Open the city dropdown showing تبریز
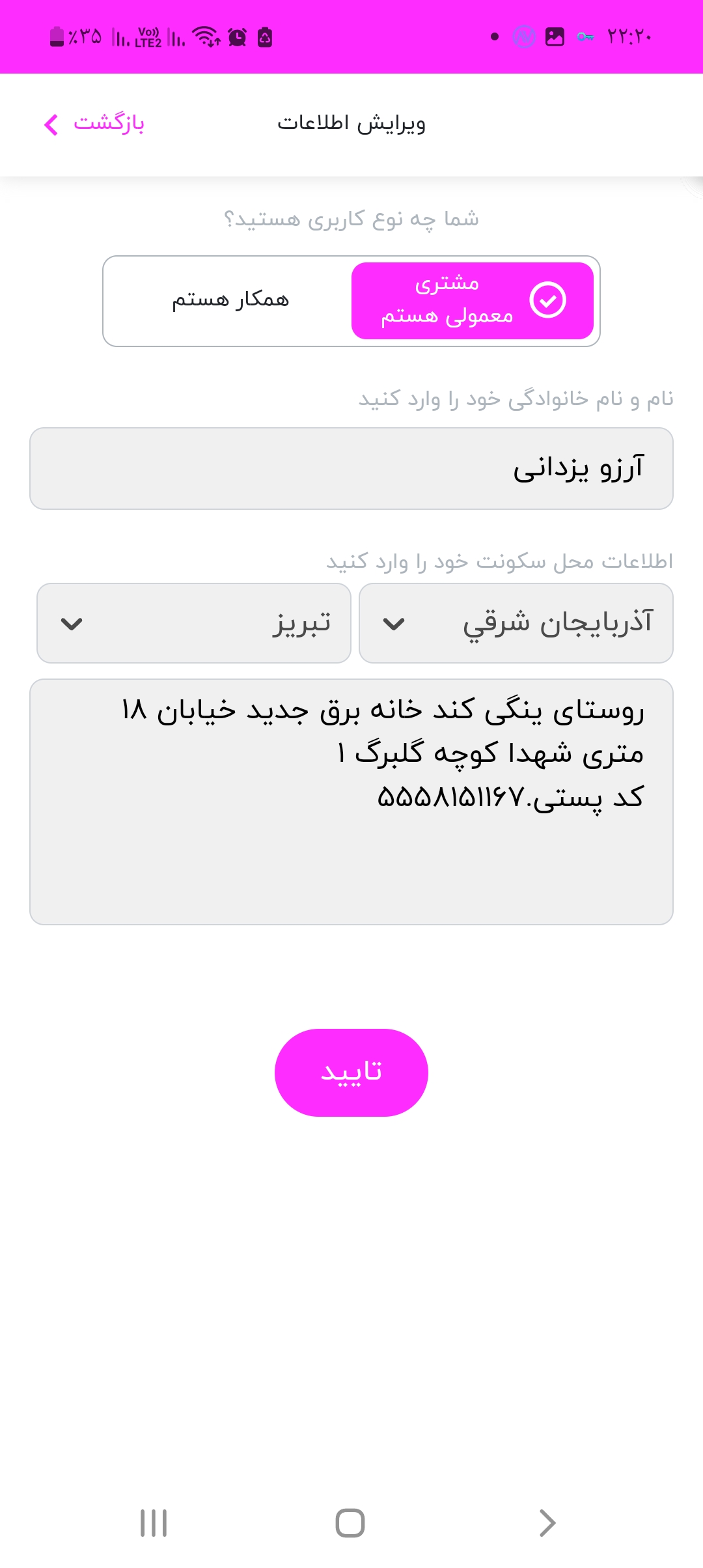This screenshot has height=1568, width=703. (194, 623)
